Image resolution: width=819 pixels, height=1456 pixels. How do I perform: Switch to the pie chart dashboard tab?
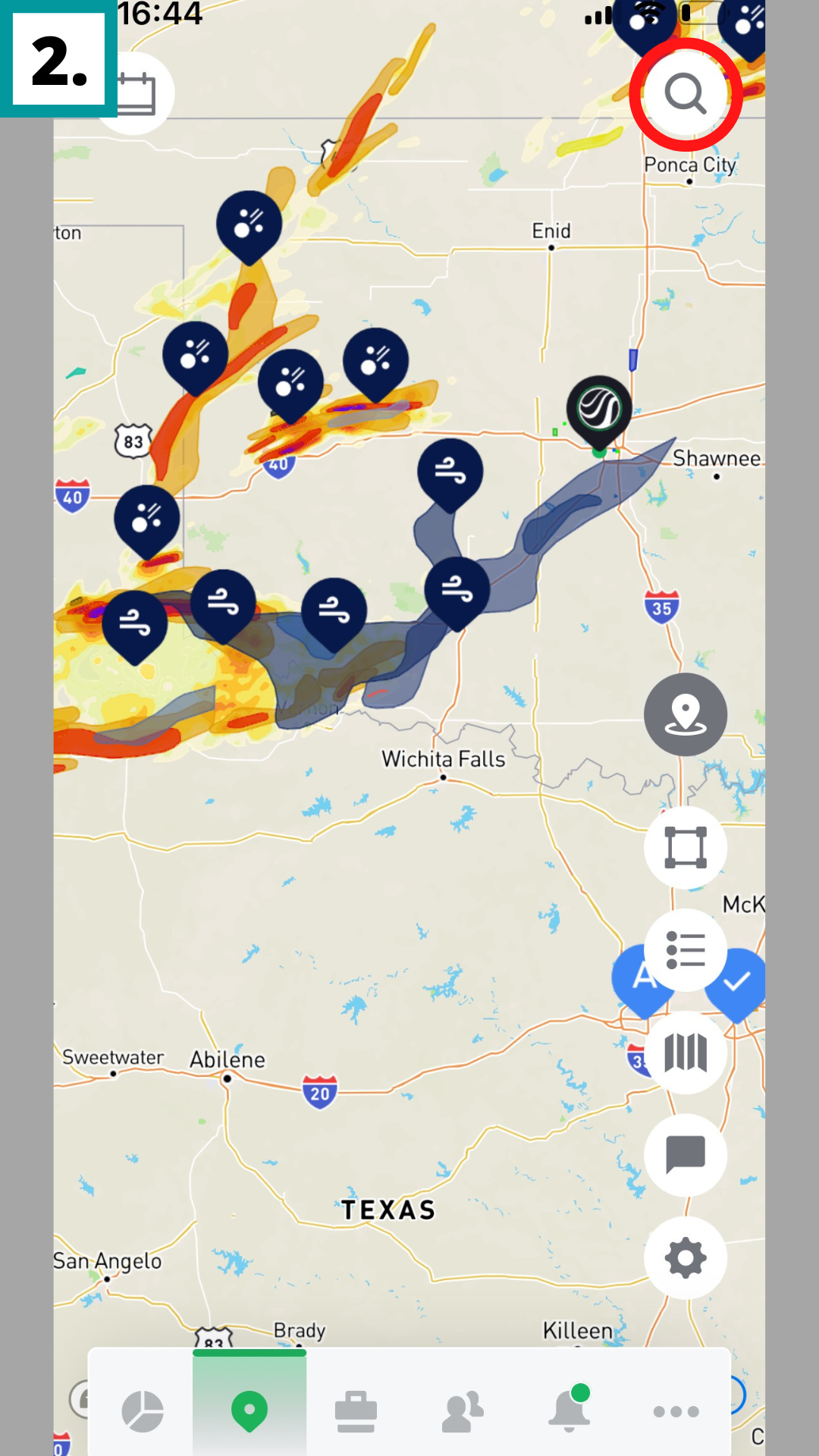143,1411
